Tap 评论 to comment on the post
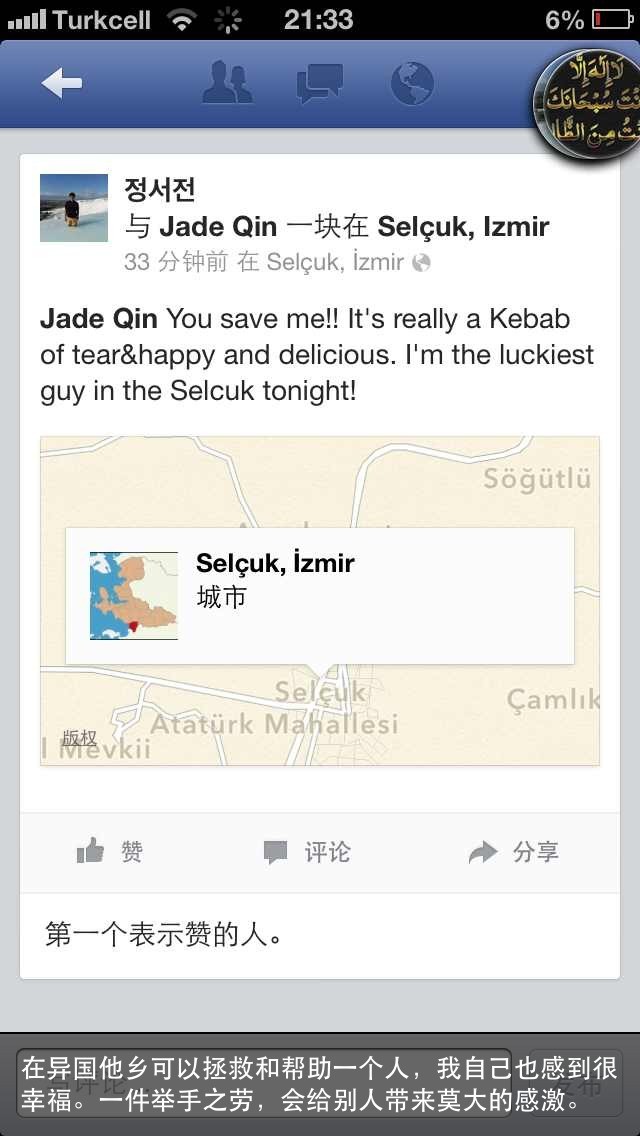640x1136 pixels. (307, 852)
